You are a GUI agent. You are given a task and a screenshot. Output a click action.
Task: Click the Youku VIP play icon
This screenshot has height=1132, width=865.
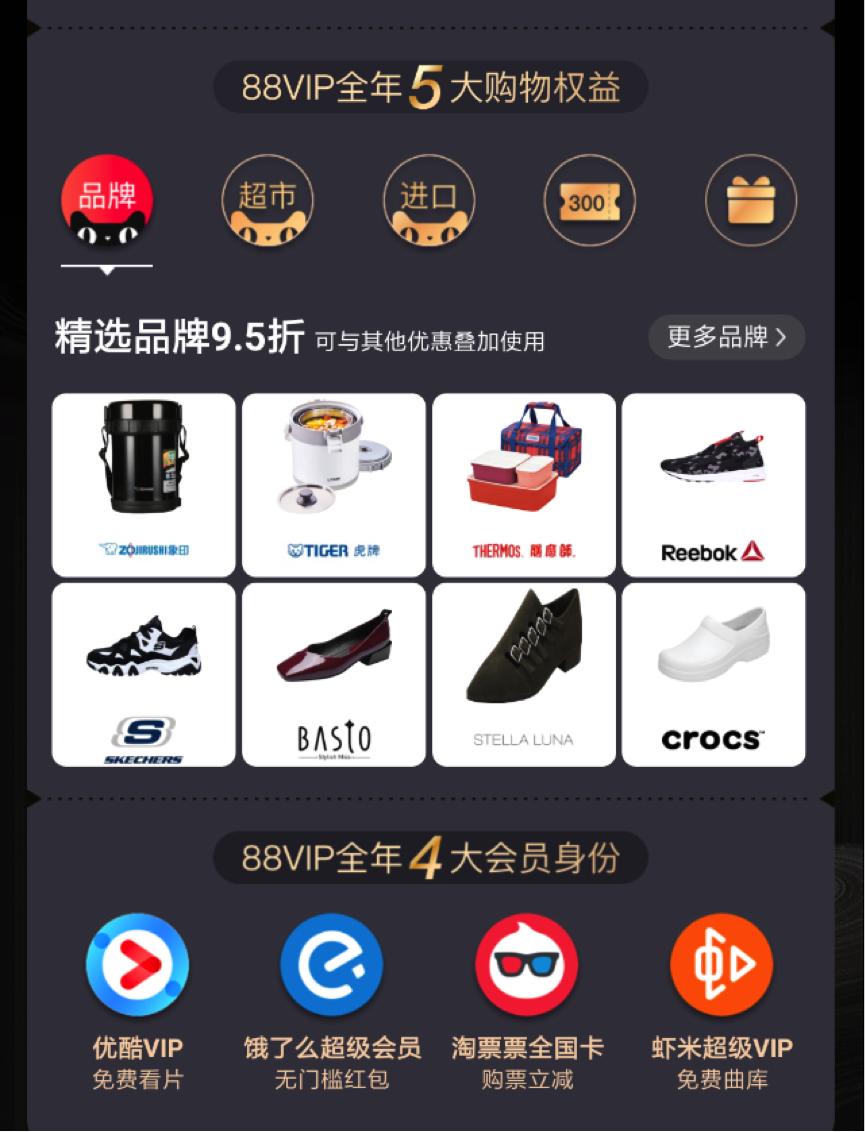coord(137,965)
